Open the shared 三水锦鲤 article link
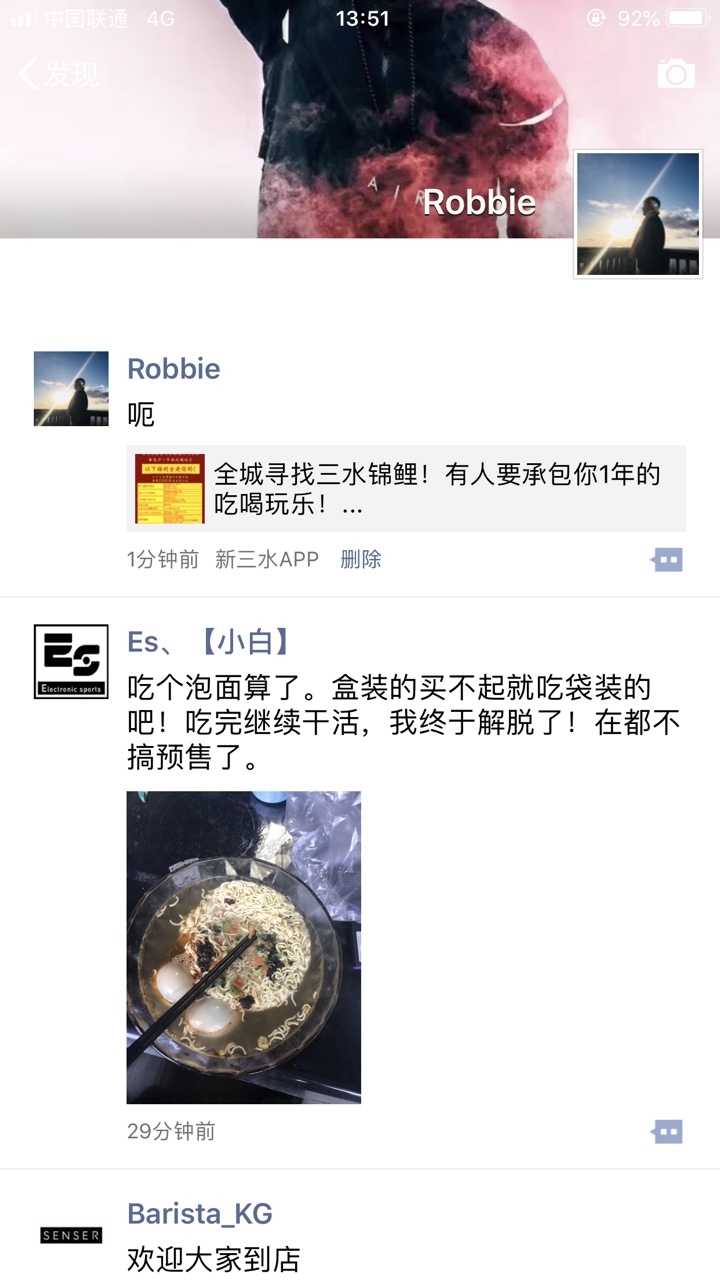The image size is (720, 1280). click(407, 489)
